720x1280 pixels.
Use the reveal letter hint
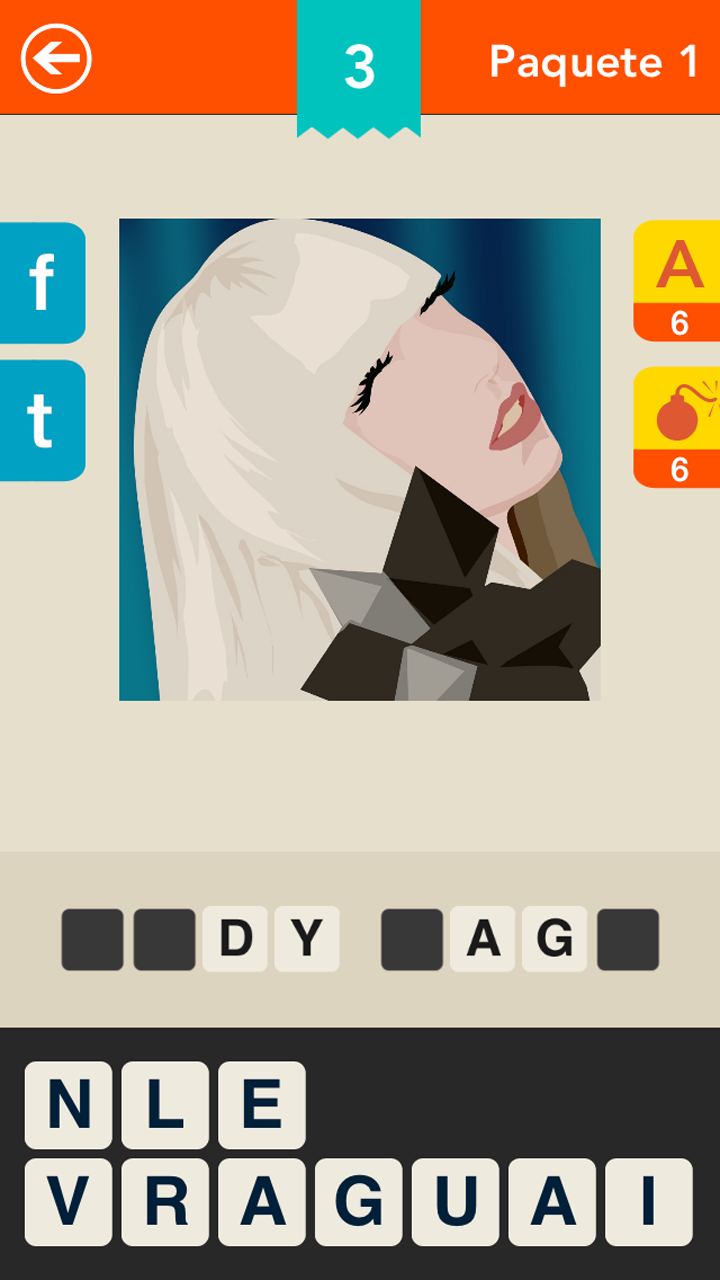(679, 281)
